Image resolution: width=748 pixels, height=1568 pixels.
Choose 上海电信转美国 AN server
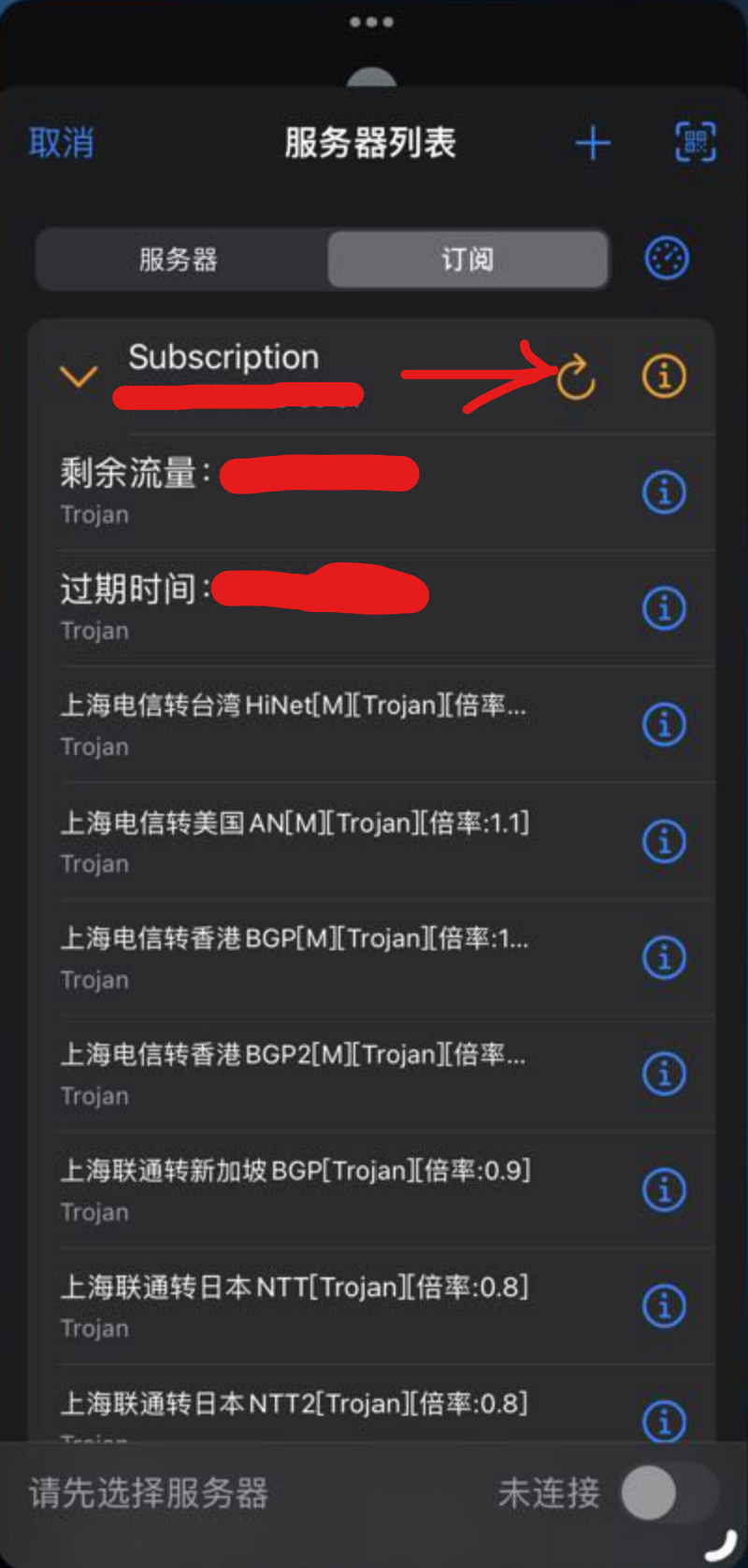pos(294,841)
